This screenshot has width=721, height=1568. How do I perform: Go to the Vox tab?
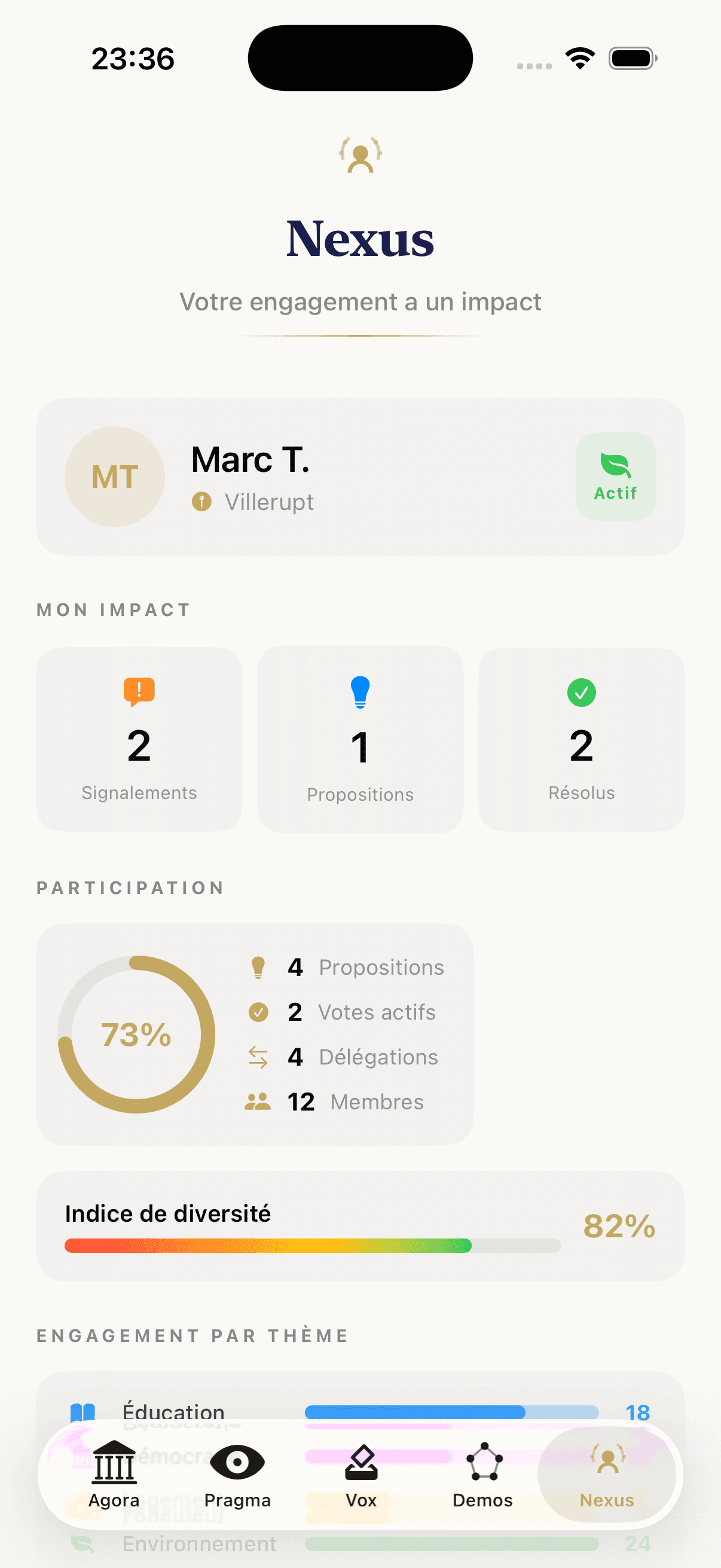[361, 1474]
